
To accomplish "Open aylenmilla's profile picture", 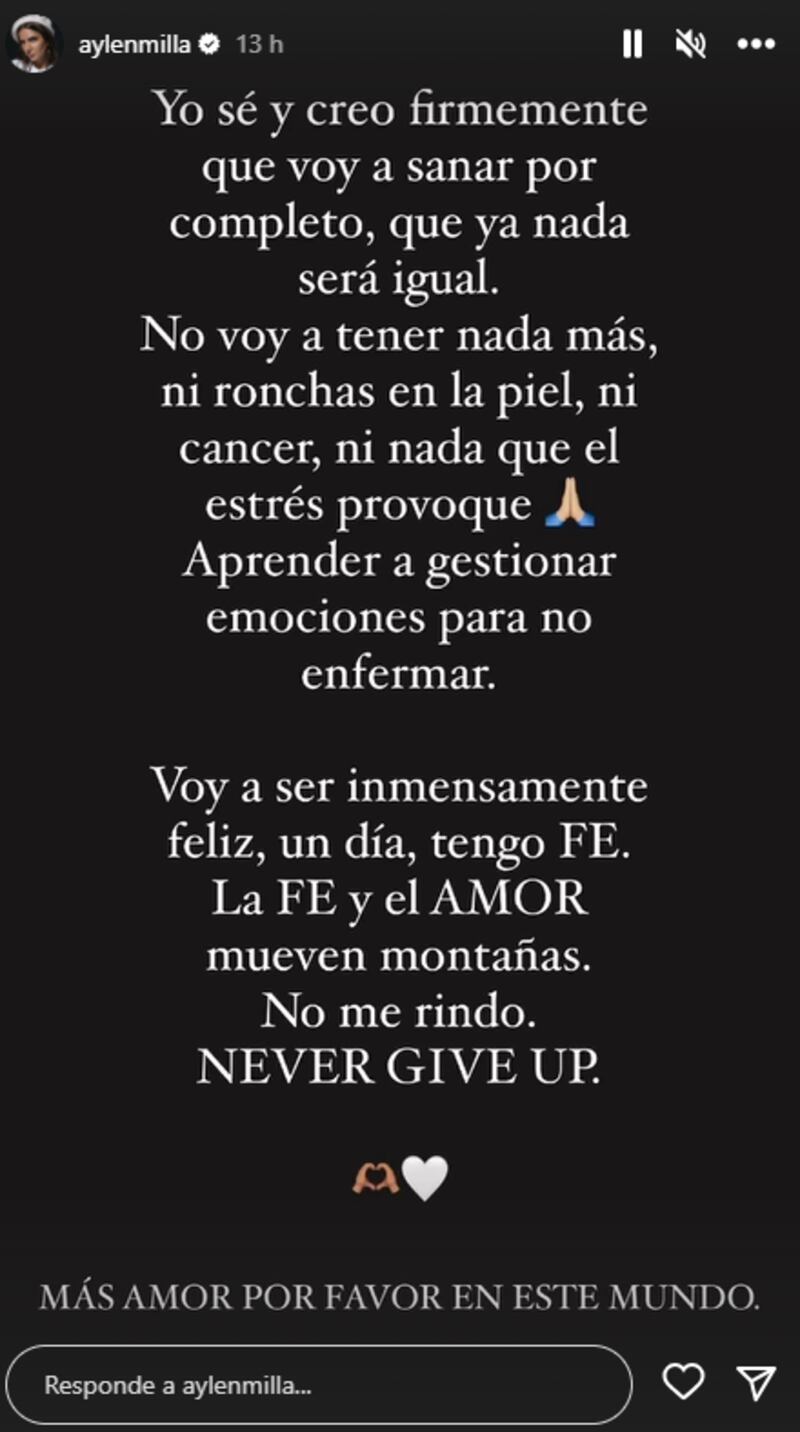I will [34, 44].
